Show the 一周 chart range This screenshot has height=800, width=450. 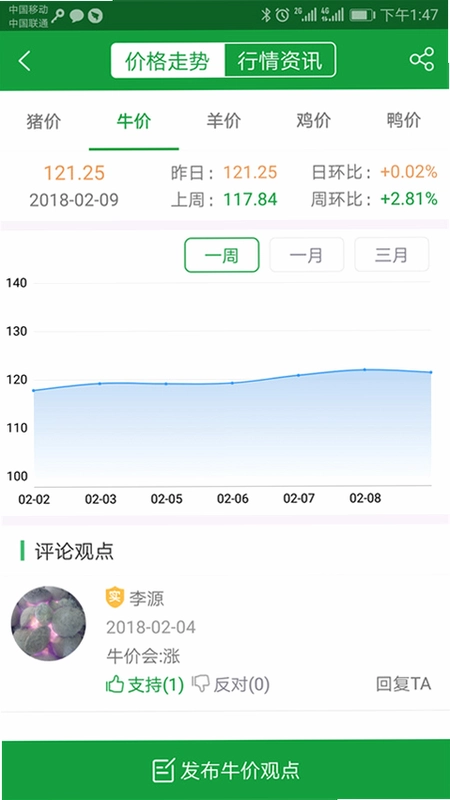tap(222, 255)
